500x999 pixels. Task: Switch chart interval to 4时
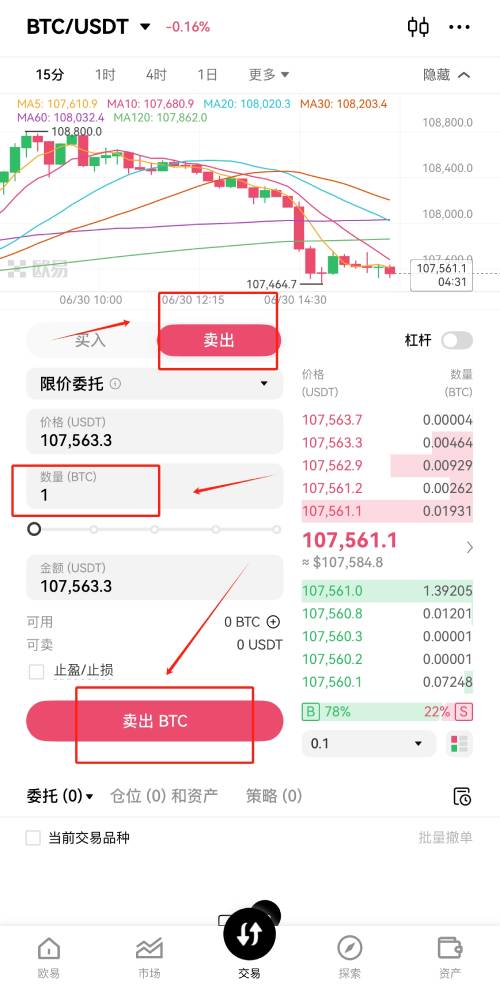[x=156, y=75]
